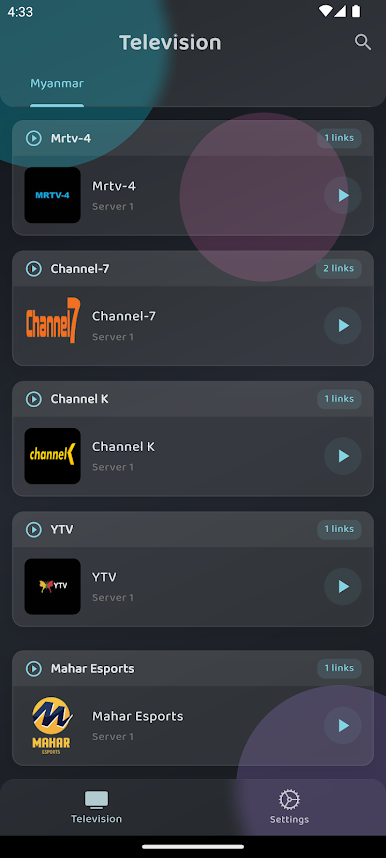Select the Myanmar tab
The height and width of the screenshot is (858, 386).
57,84
